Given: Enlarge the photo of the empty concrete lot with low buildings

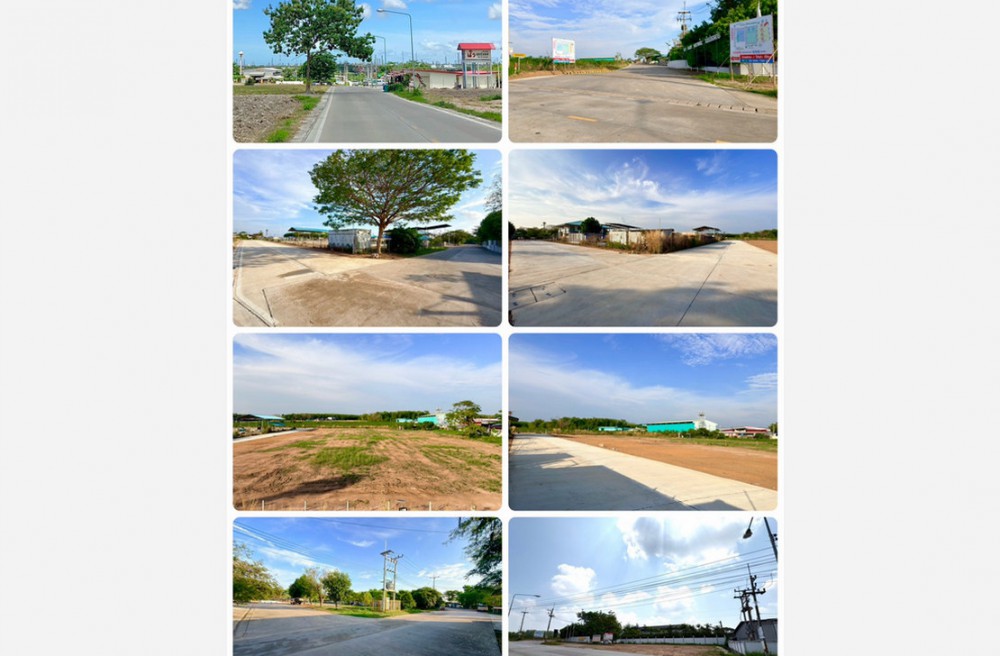Looking at the screenshot, I should pos(642,238).
